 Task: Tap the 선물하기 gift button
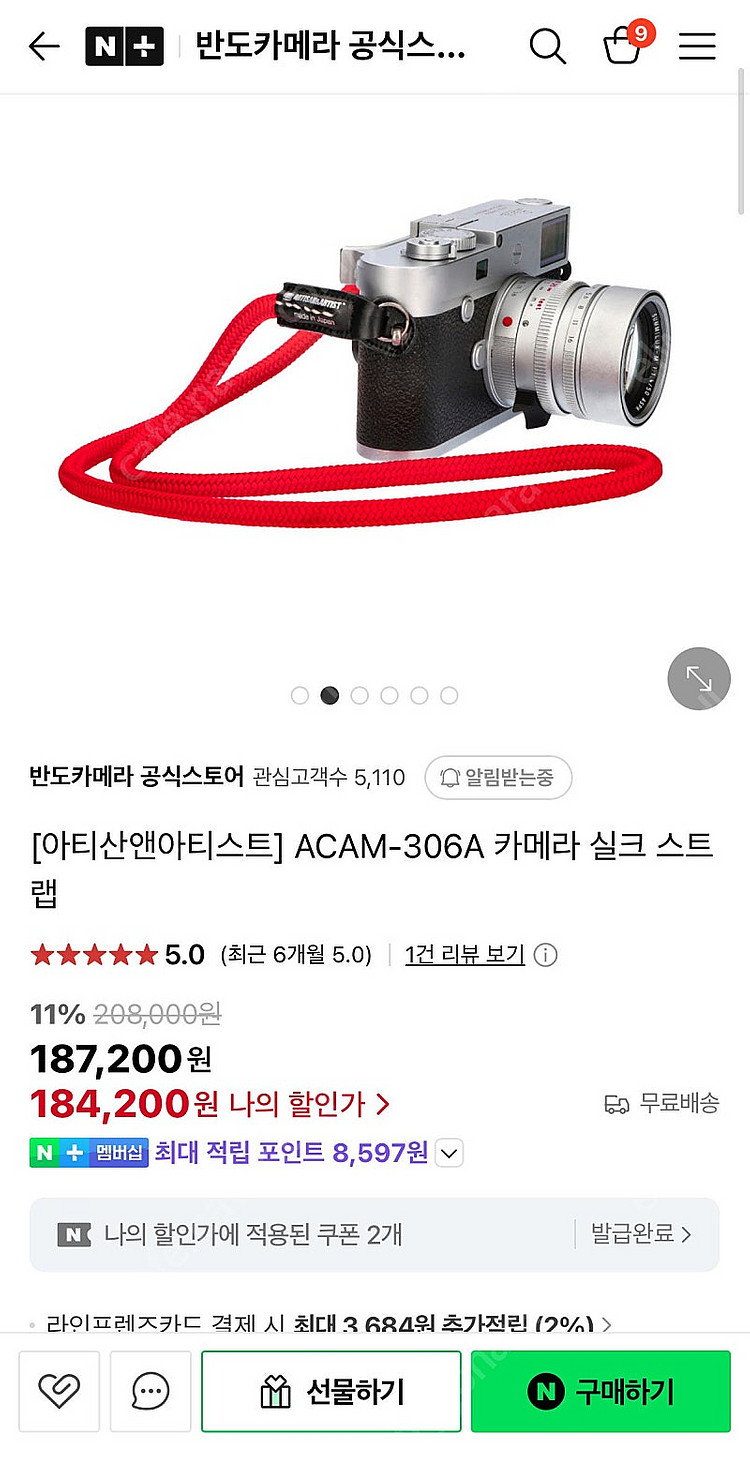pos(331,1391)
